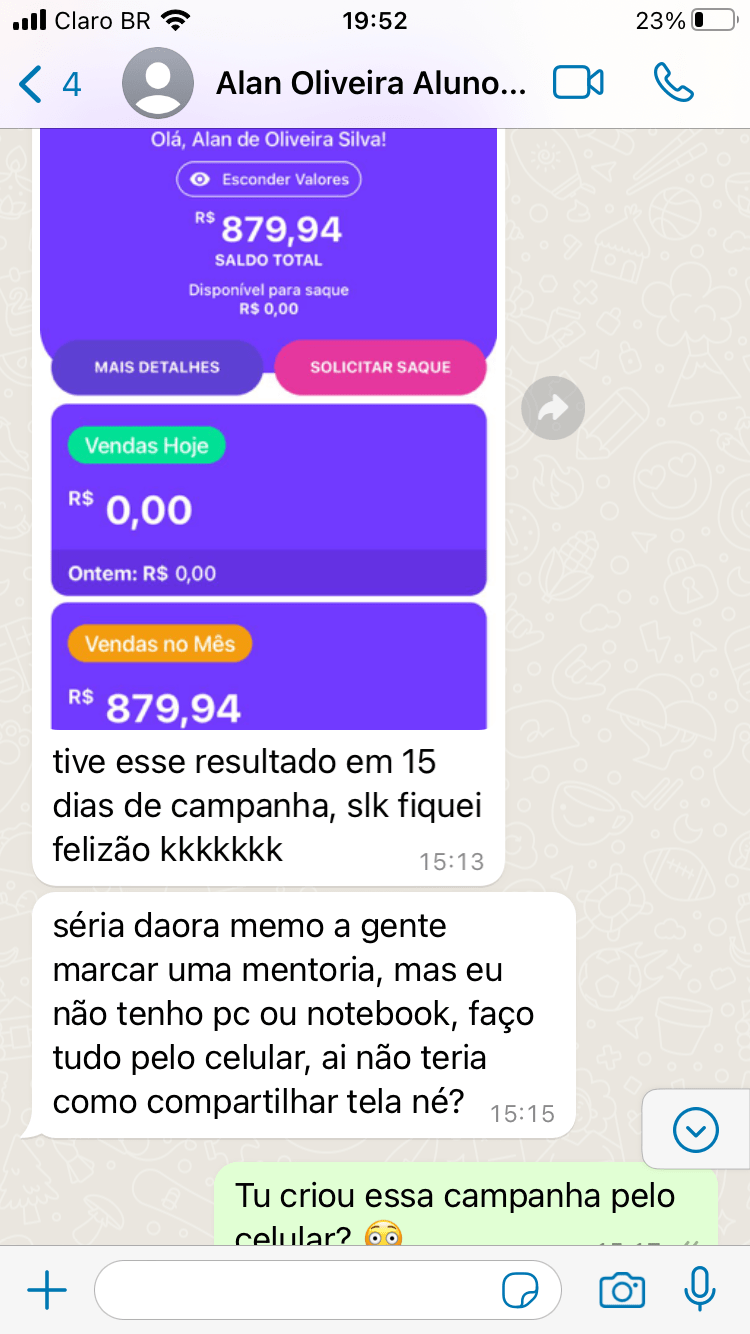Tap the microphone to record audio
Viewport: 750px width, 1334px height.
tap(699, 1291)
